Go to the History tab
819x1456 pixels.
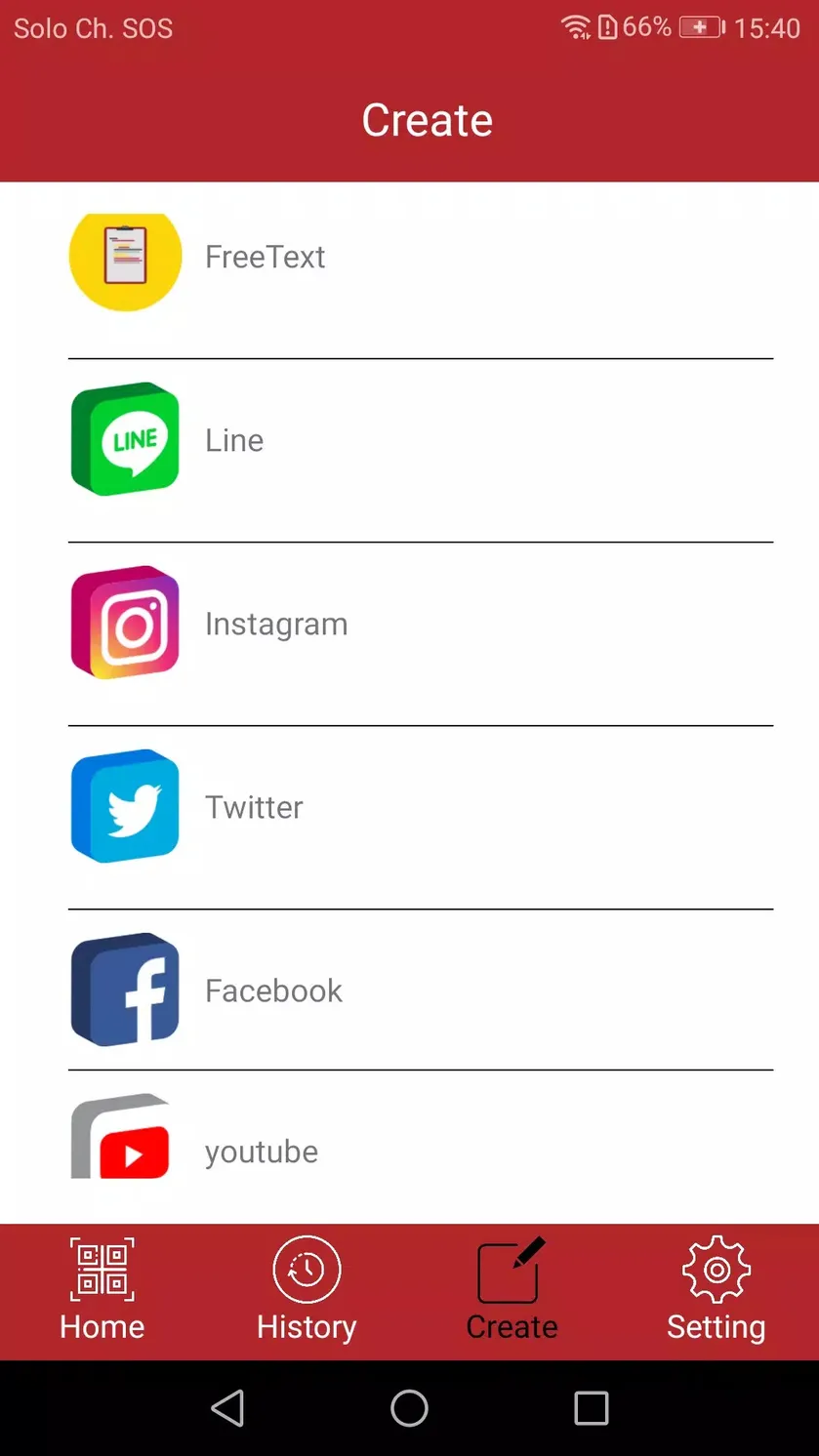click(x=307, y=1291)
